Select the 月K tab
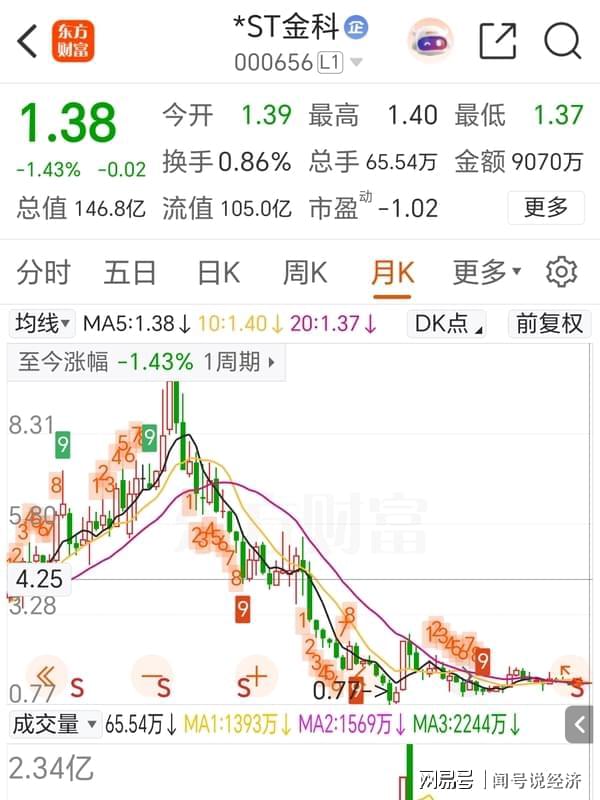The width and height of the screenshot is (600, 800). 392,272
